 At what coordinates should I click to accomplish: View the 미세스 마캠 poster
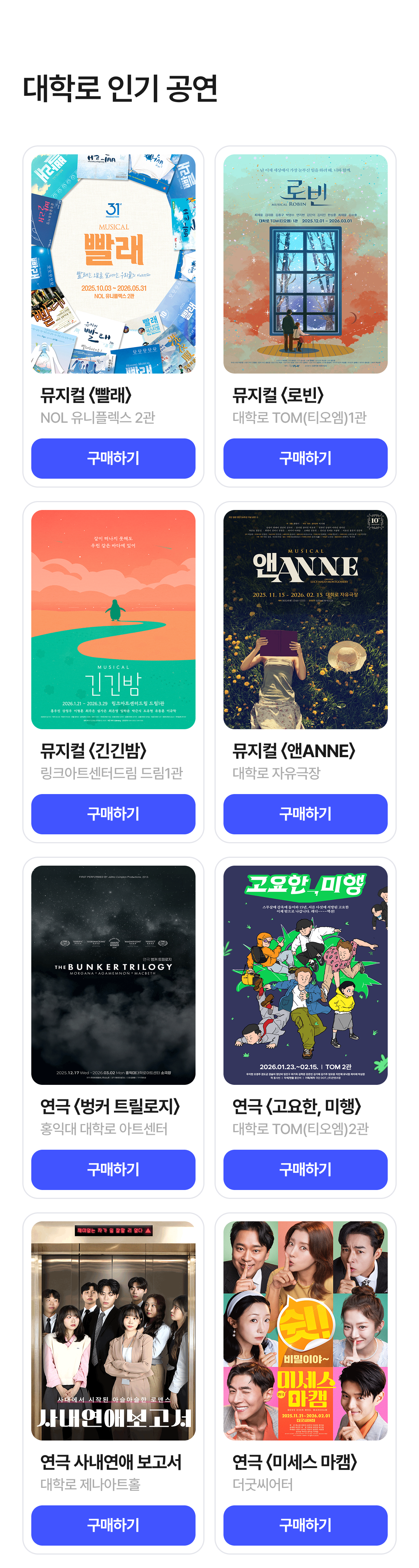(305, 1330)
